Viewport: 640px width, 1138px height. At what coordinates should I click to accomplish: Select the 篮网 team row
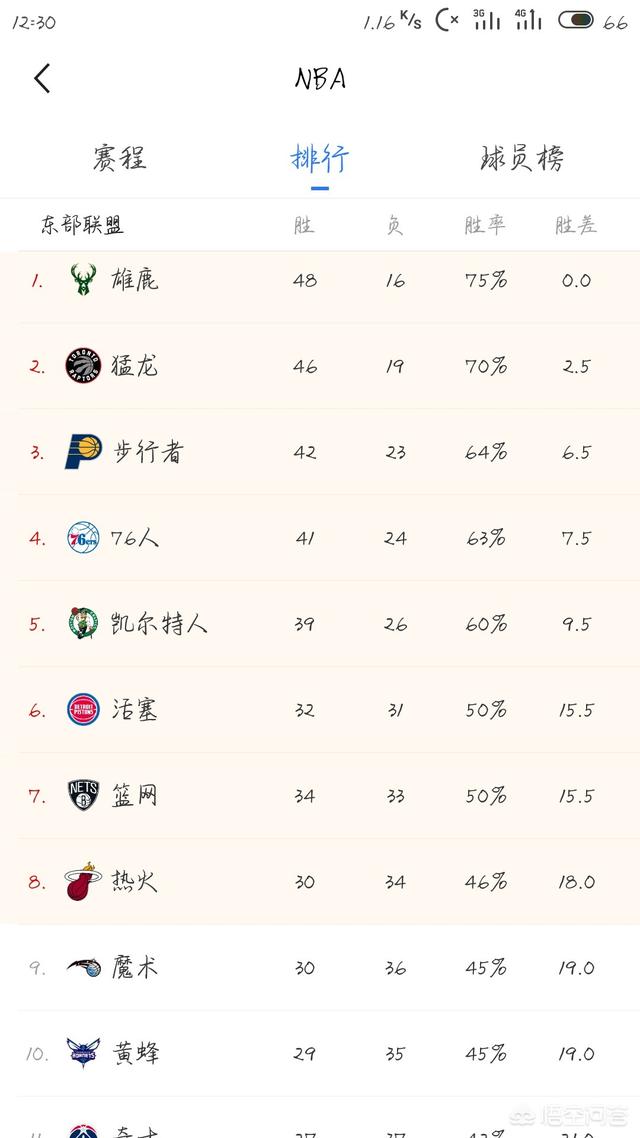pos(134,797)
